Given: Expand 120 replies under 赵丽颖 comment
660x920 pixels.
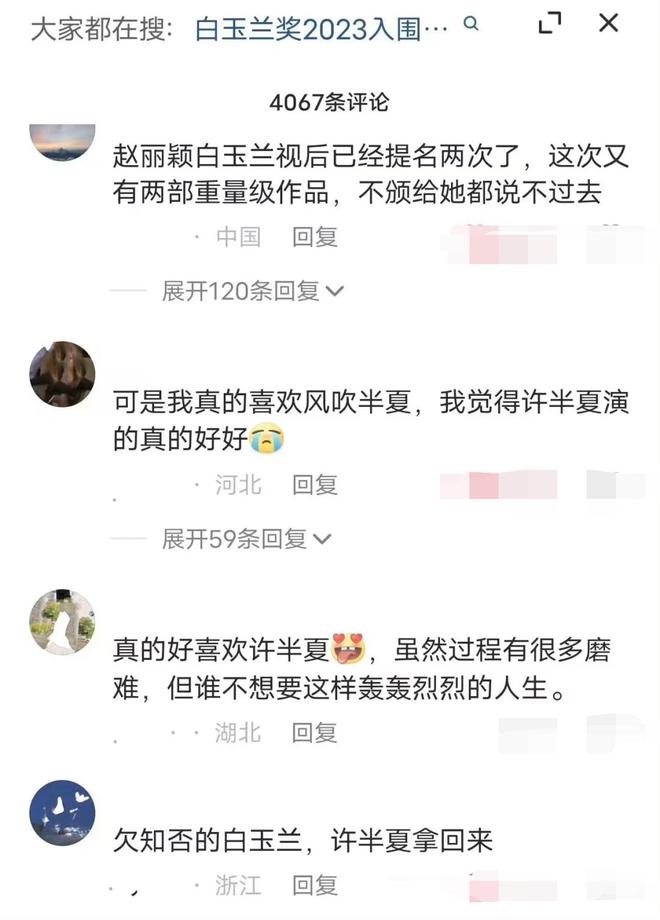Looking at the screenshot, I should coord(253,291).
